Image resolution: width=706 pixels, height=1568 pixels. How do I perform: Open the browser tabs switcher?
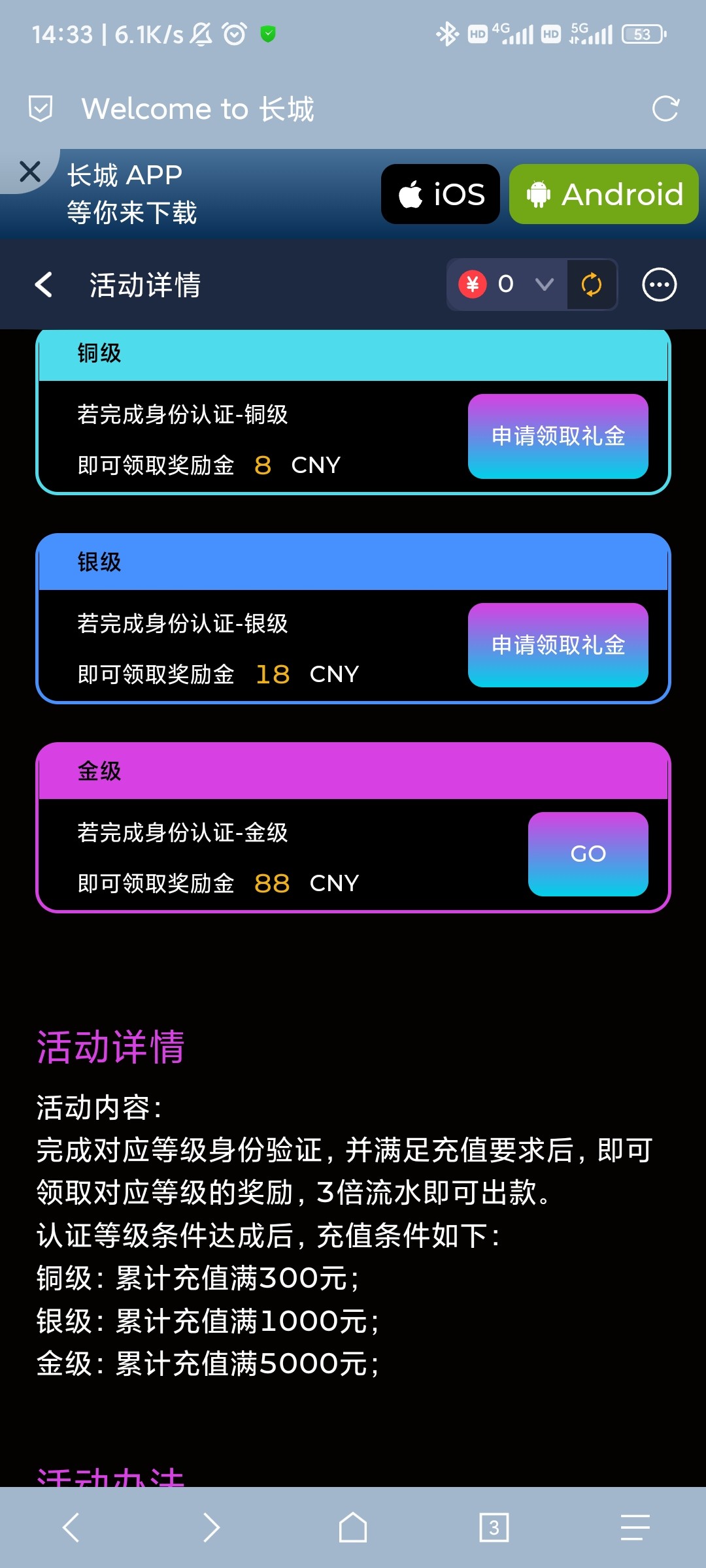point(494,1527)
